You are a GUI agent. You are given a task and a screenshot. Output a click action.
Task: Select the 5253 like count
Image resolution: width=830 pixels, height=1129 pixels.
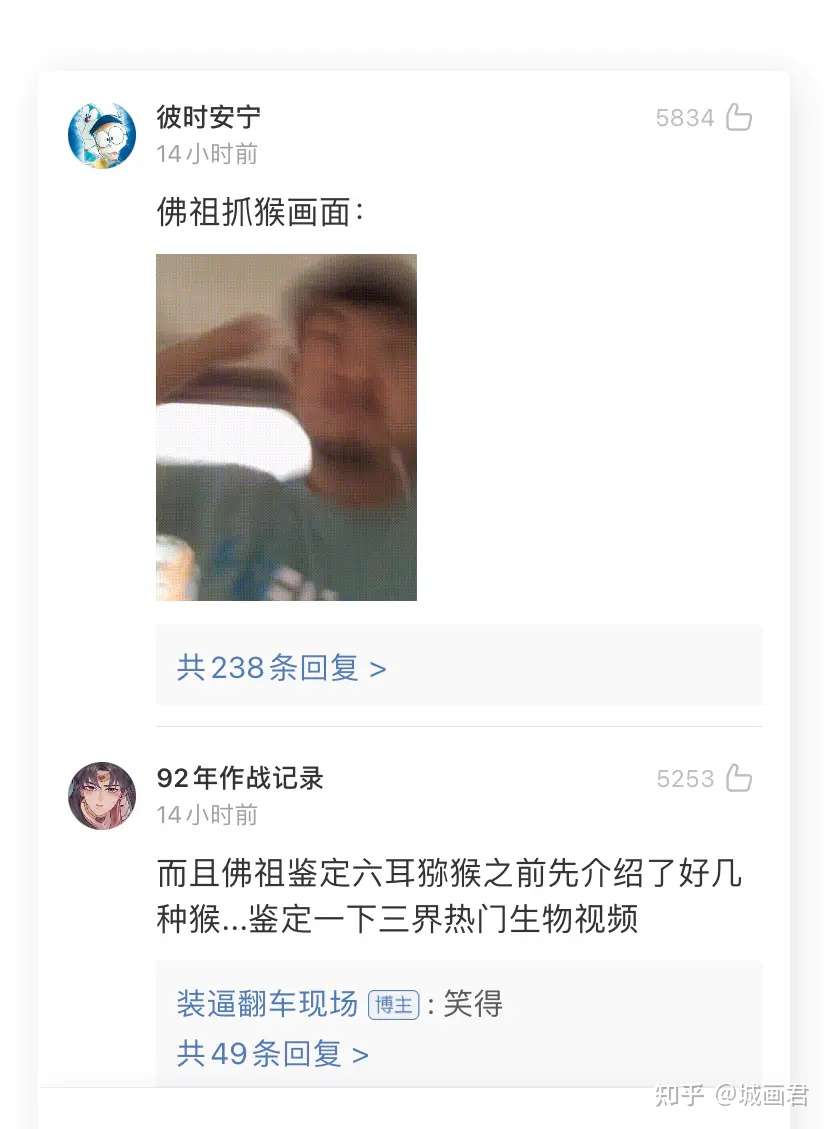pos(684,778)
